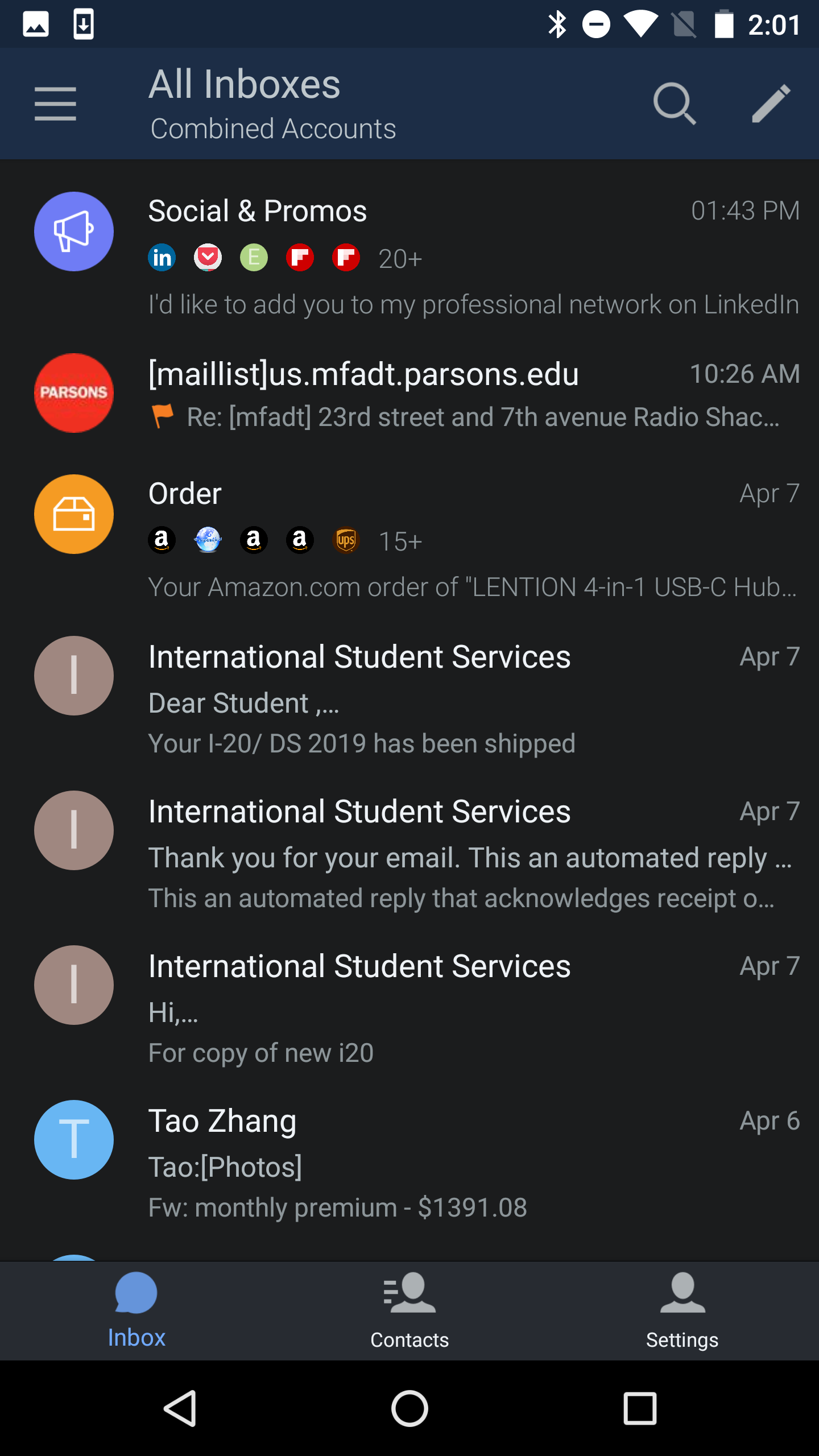Open Tao Zhang's monthly premium email
Image resolution: width=819 pixels, height=1456 pixels.
(409, 1163)
